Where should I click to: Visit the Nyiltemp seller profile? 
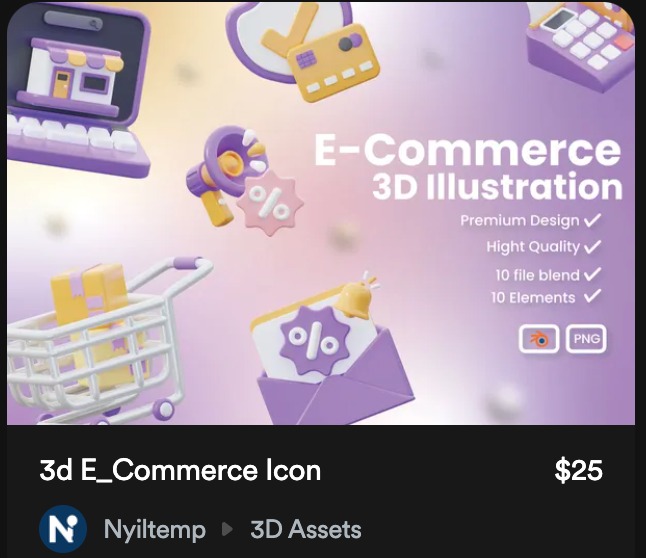[x=154, y=529]
